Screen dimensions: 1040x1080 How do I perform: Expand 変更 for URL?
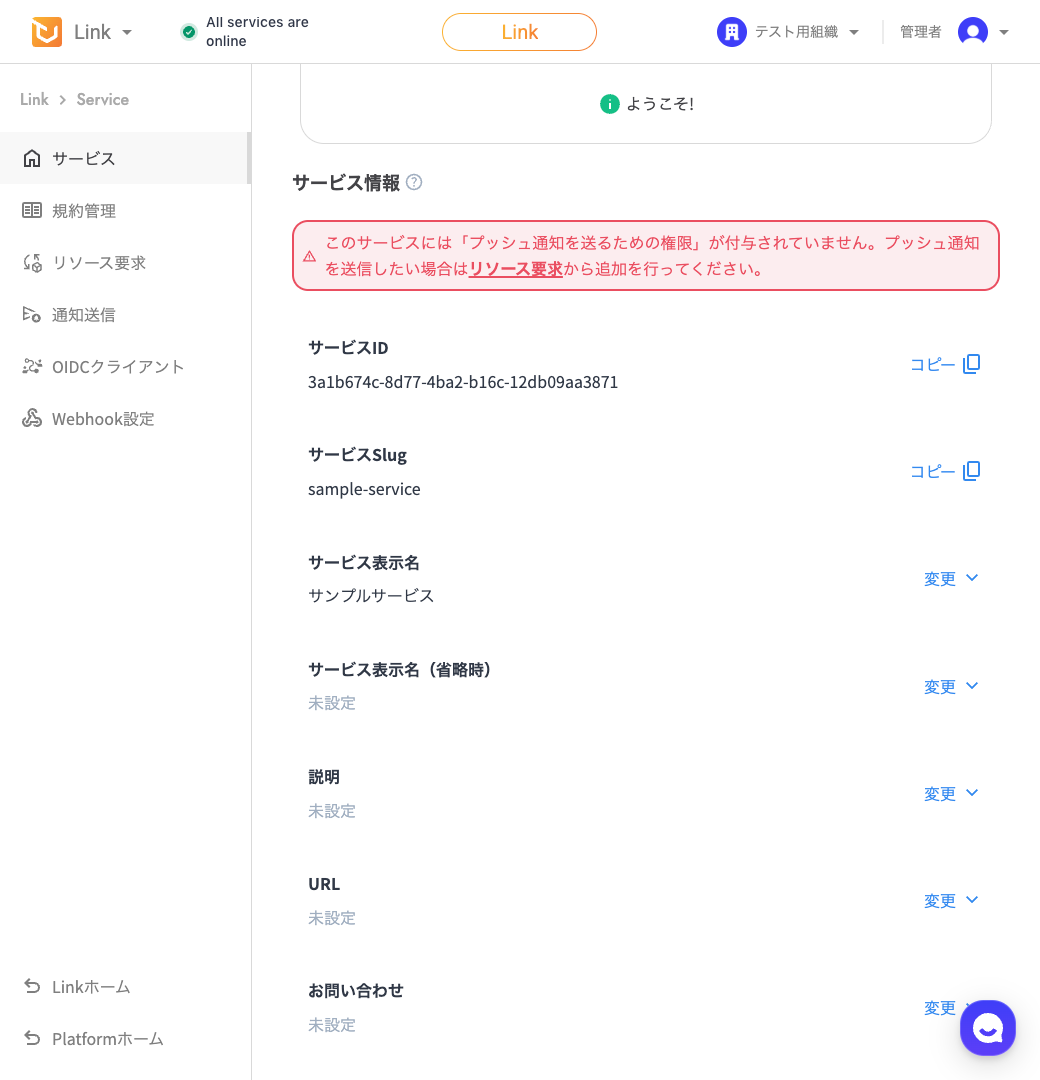(950, 901)
